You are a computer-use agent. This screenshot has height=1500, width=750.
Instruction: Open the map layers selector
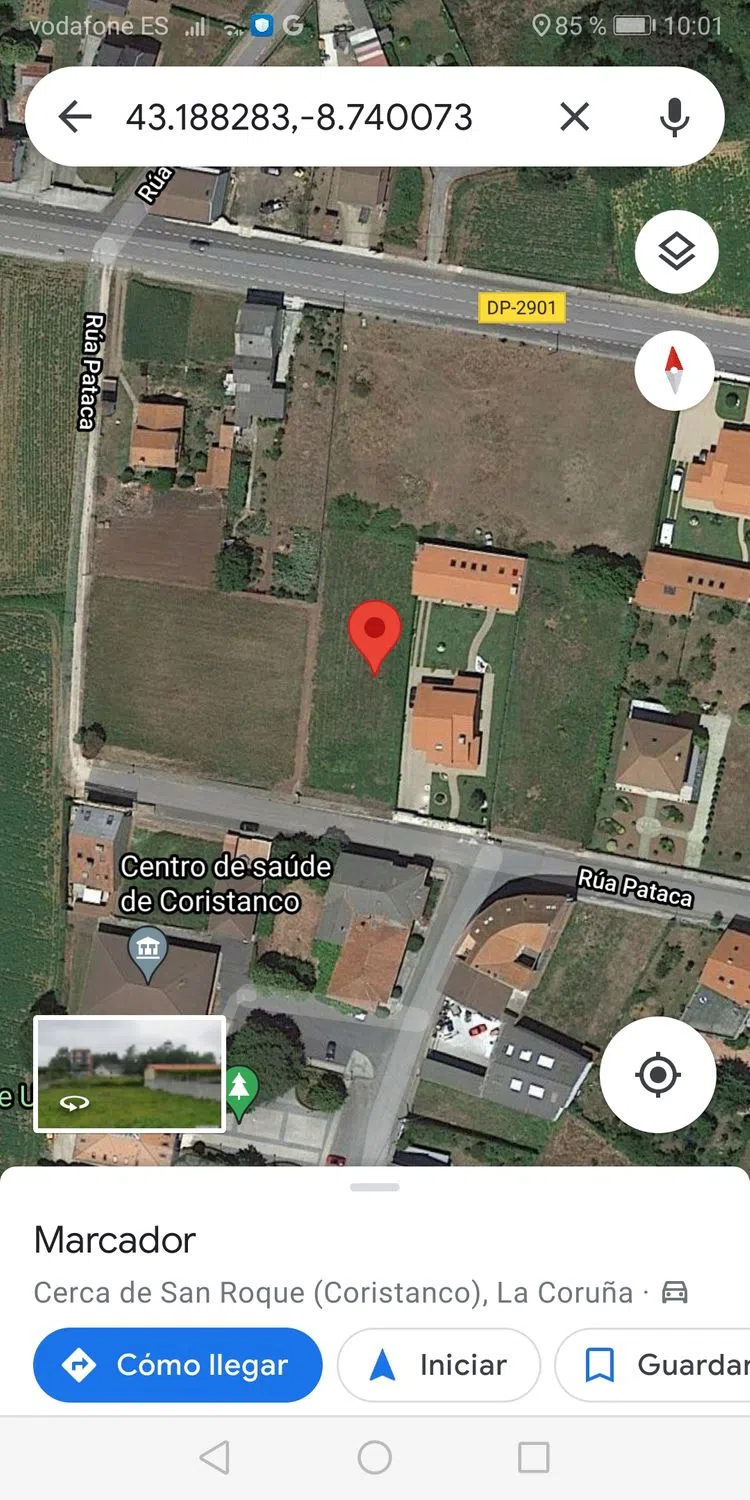(x=676, y=252)
